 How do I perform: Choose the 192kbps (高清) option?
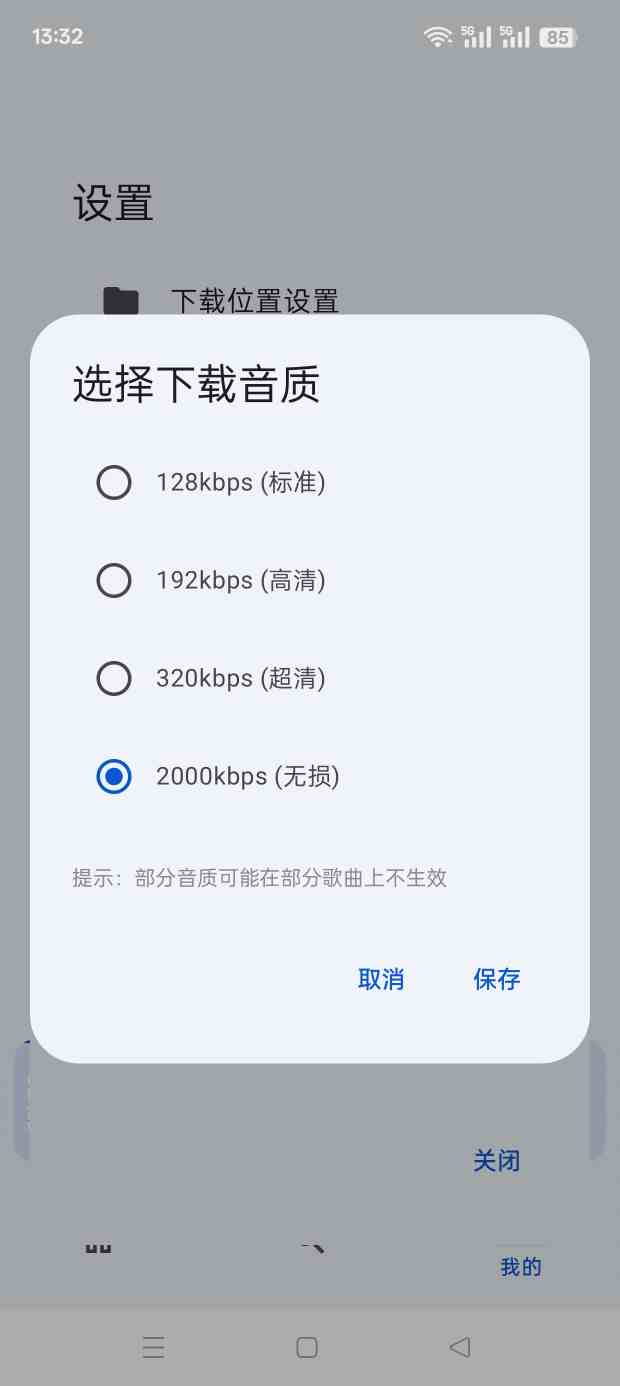point(114,581)
